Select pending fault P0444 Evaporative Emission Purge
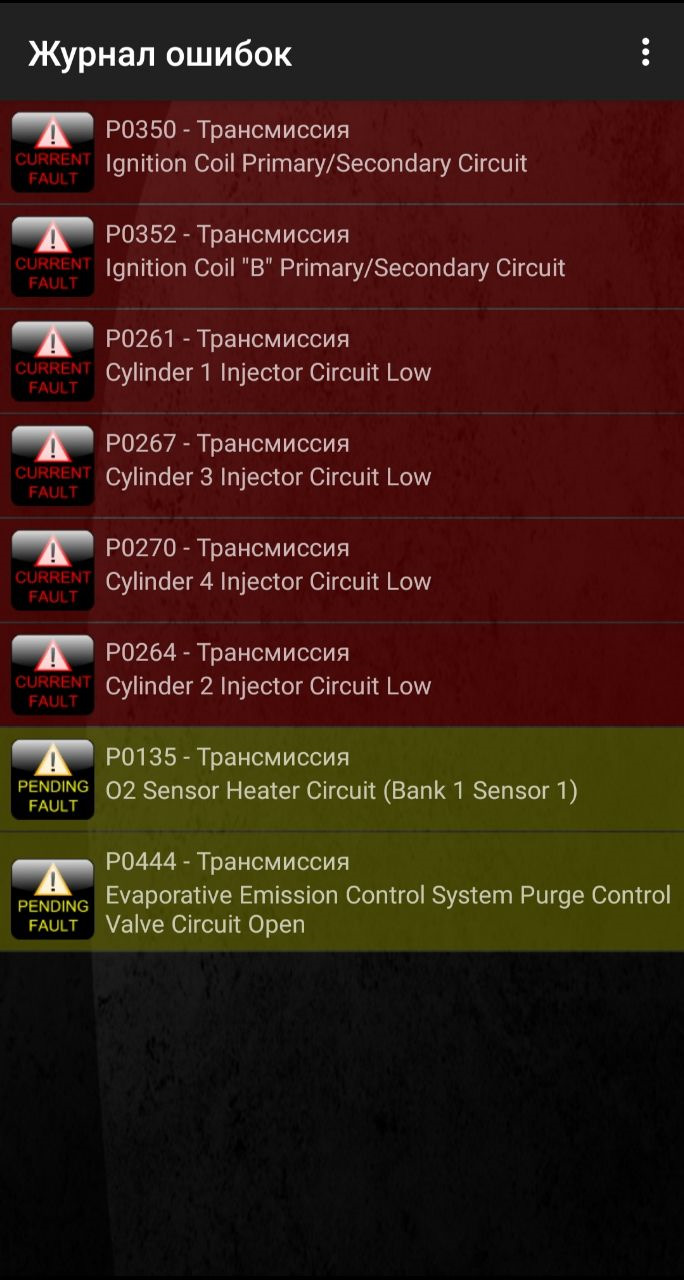 tap(342, 891)
